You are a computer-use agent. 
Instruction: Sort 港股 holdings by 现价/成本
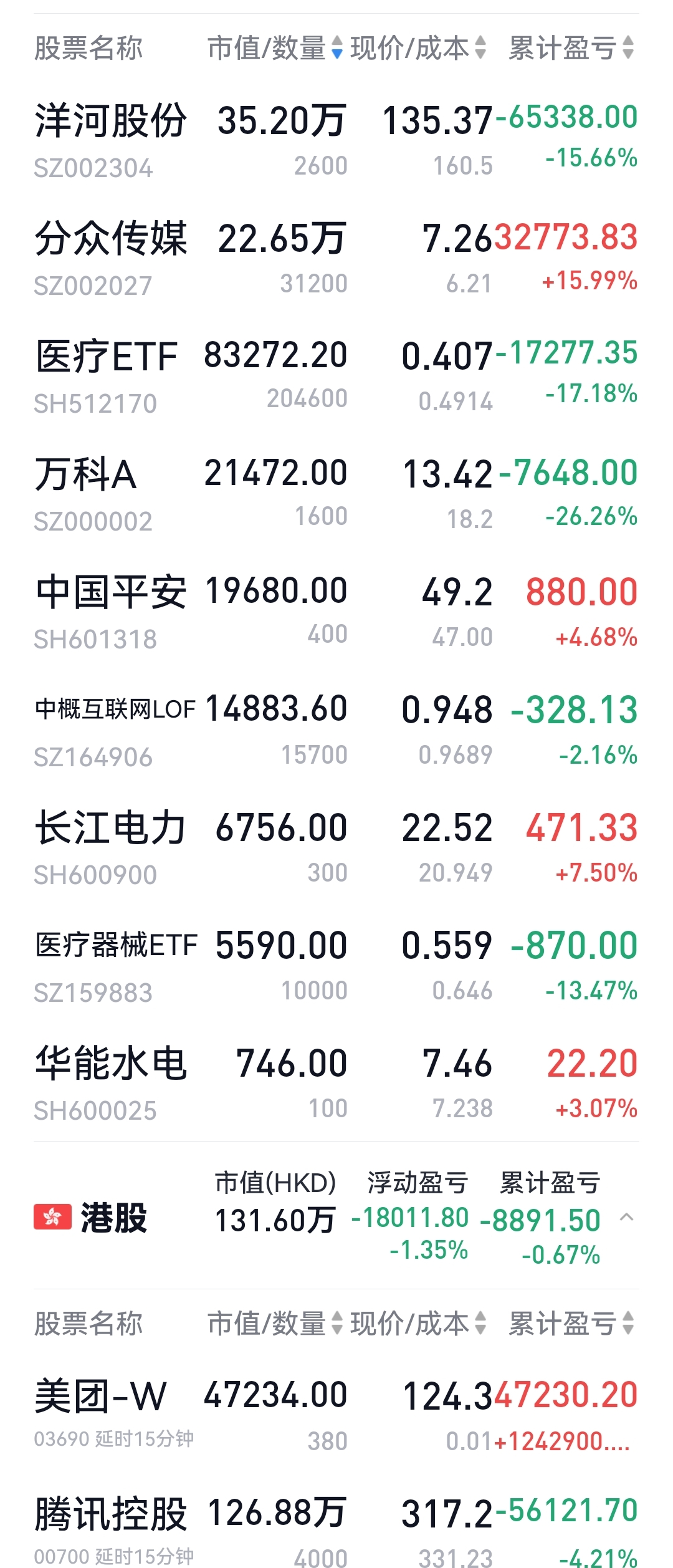[418, 1322]
